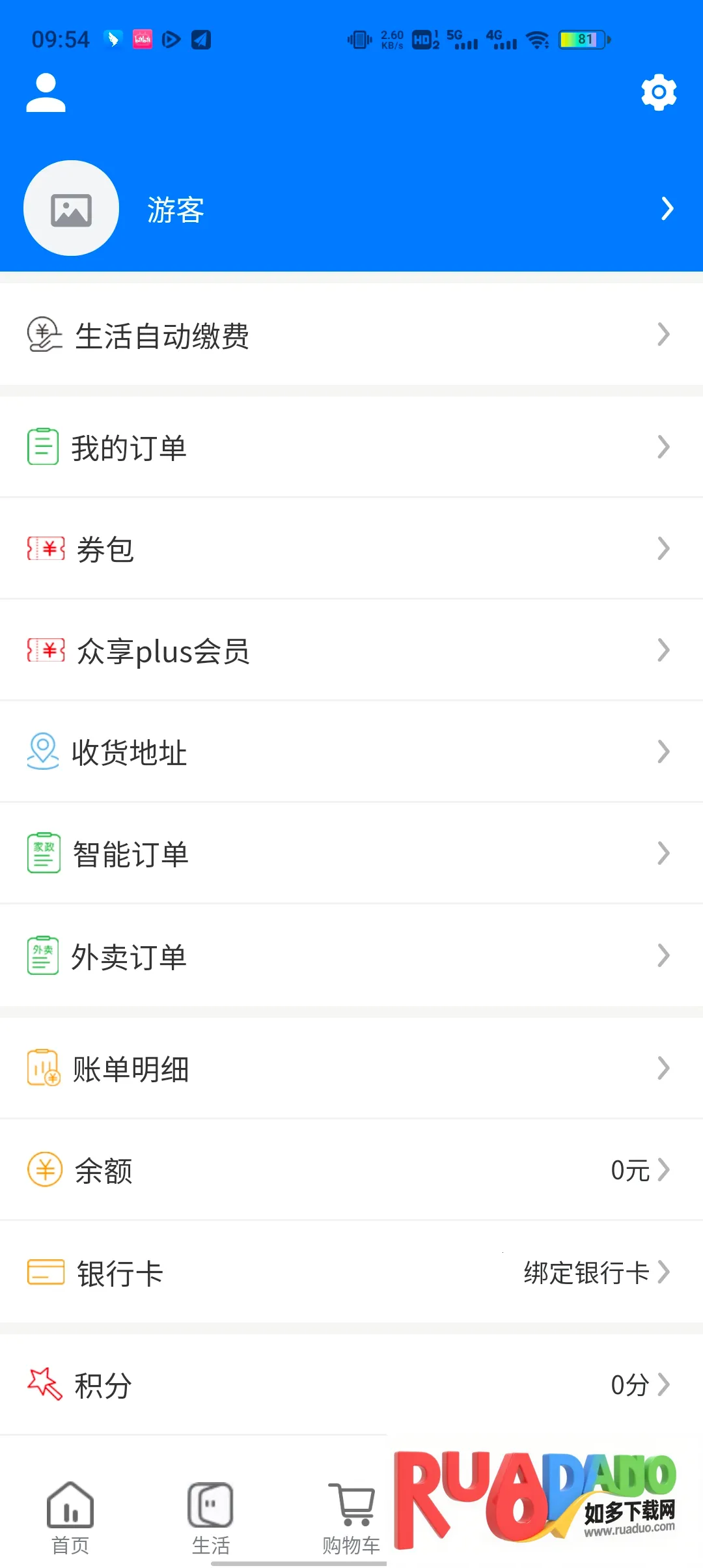The image size is (703, 1568).
Task: Open 银行卡 to bind a card
Action: [351, 1272]
